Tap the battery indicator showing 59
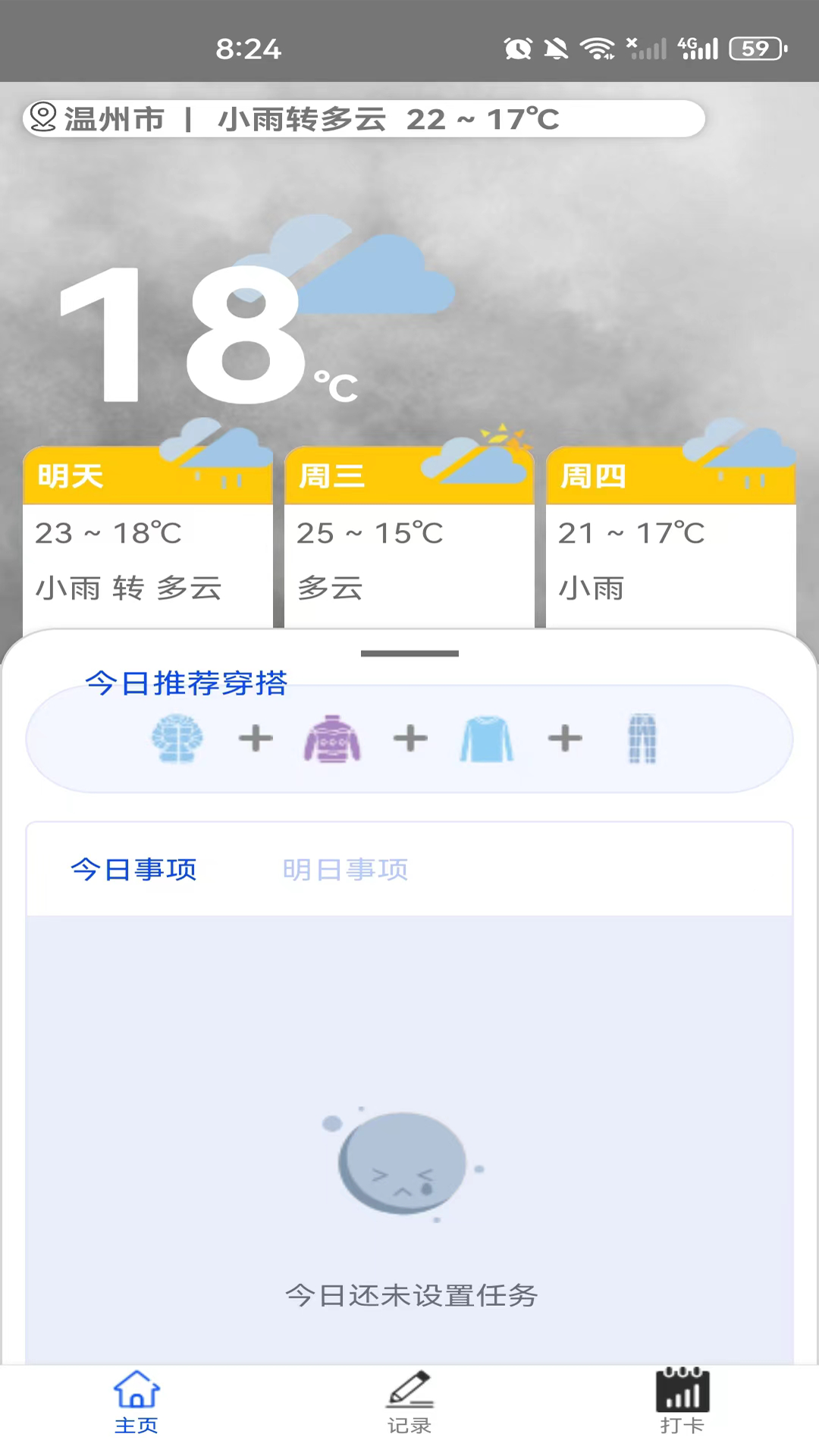 point(755,48)
